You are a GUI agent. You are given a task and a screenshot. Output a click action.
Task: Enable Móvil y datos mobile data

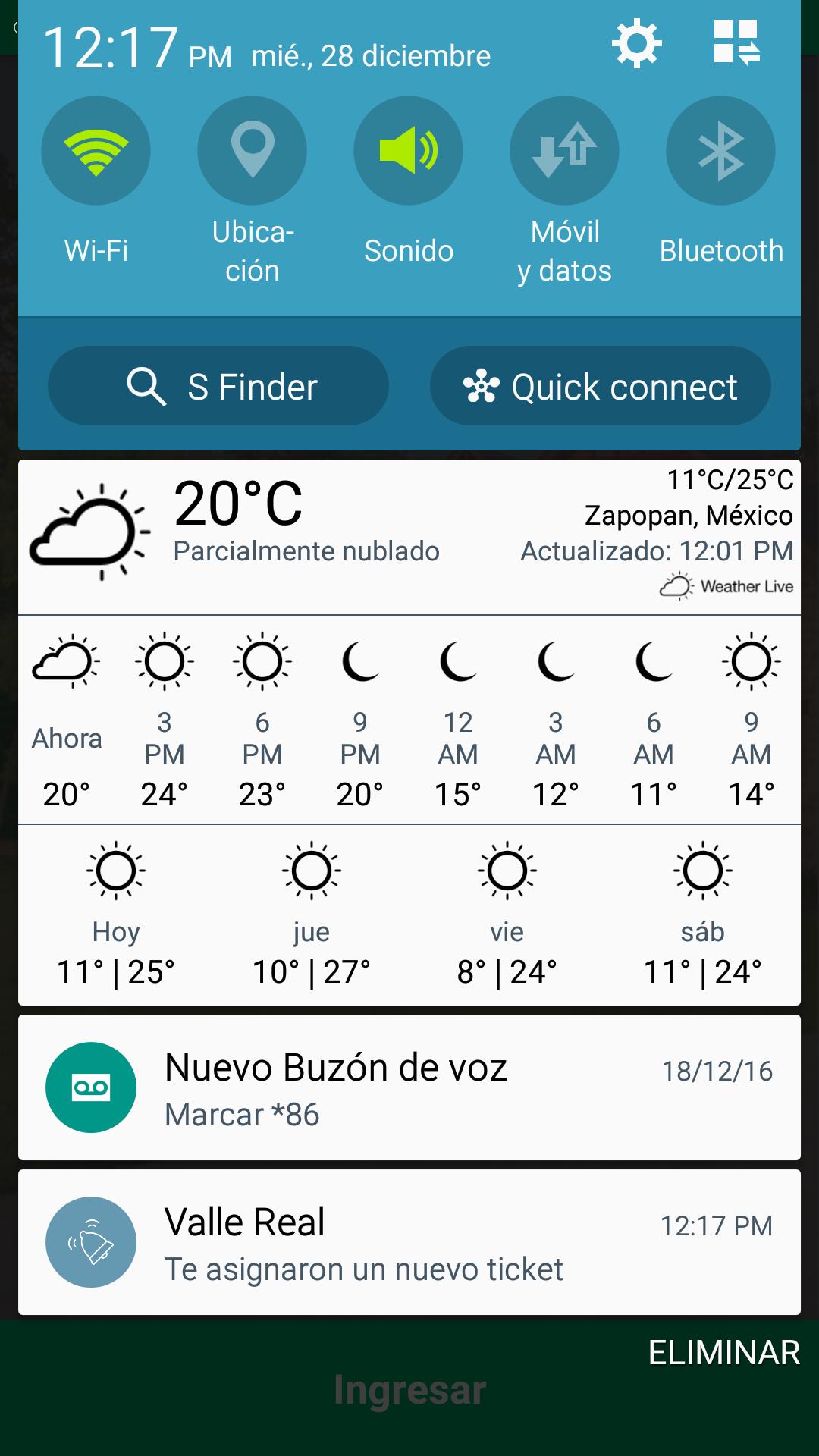click(564, 150)
